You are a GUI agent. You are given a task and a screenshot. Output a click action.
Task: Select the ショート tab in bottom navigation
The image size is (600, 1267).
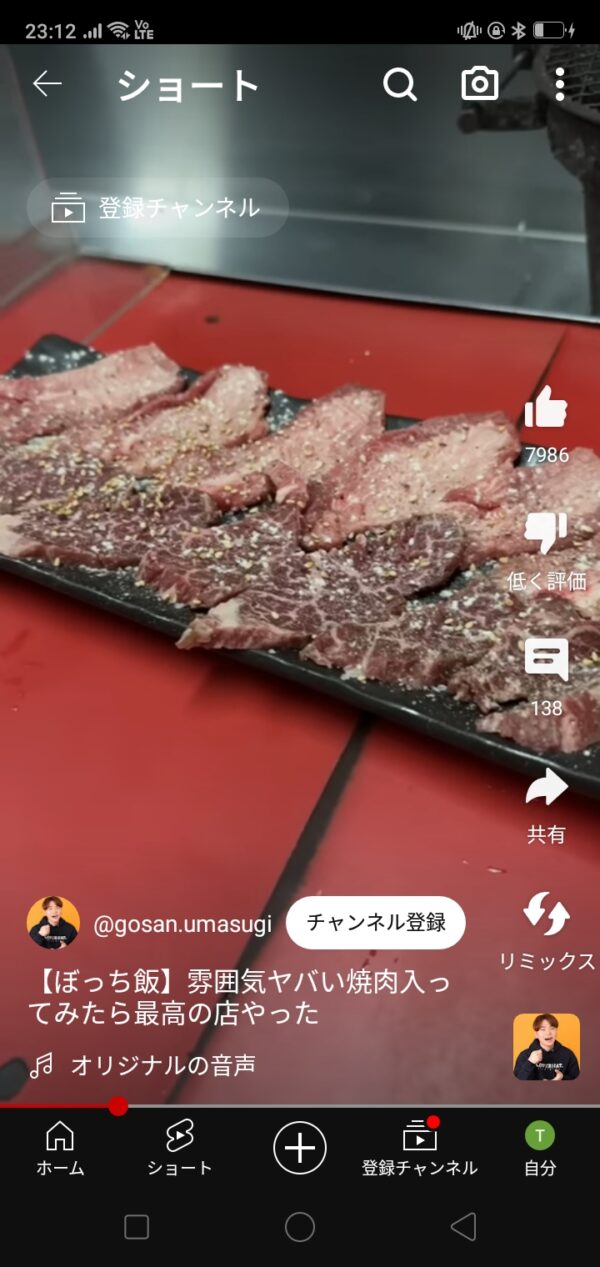(x=180, y=1147)
